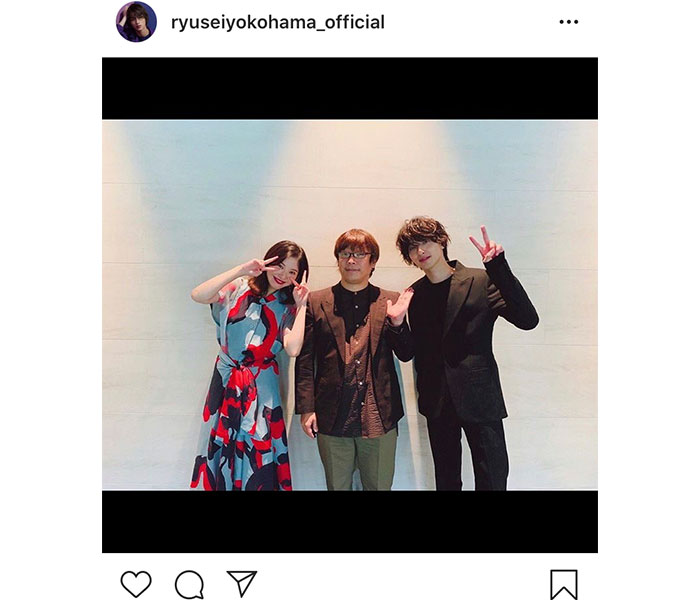Image resolution: width=700 pixels, height=600 pixels.
Task: Open ryuseiyokohama_official profile picture
Action: (136, 22)
